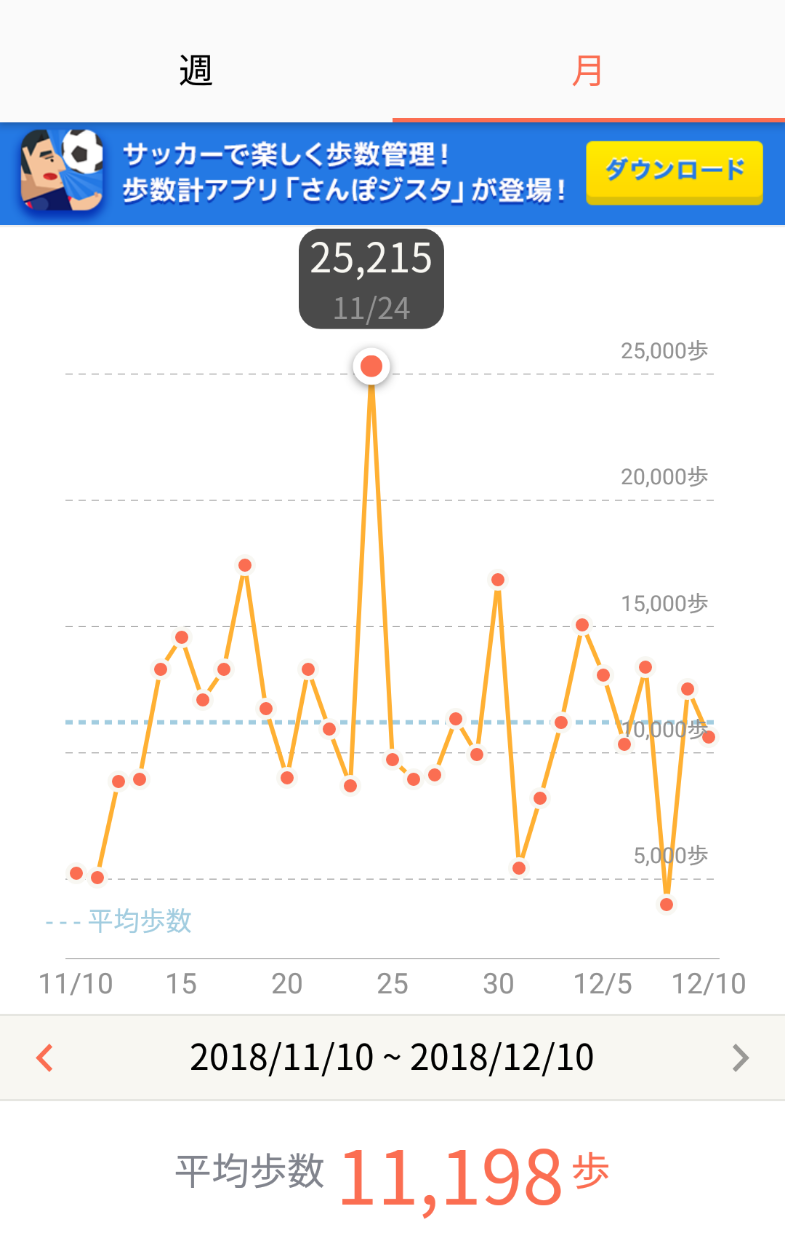785x1241 pixels.
Task: Open the さんぽジスタ soccer ad banner
Action: [x=340, y=173]
